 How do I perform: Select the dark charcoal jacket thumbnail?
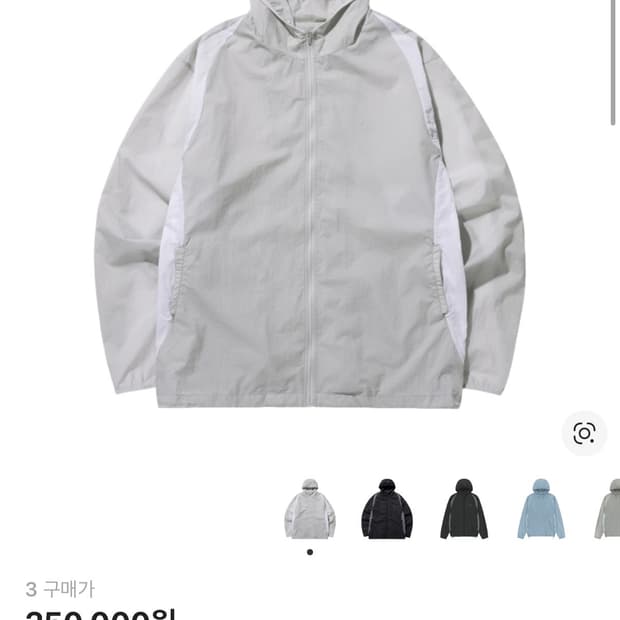464,509
